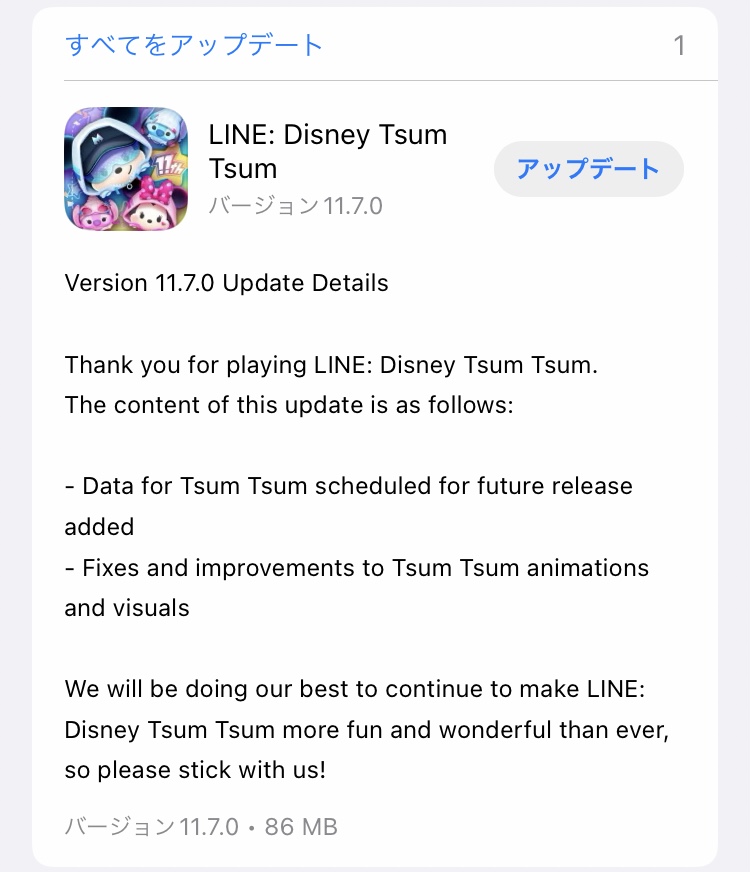Tap すべてをアップデート to update all
This screenshot has width=750, height=872.
194,45
